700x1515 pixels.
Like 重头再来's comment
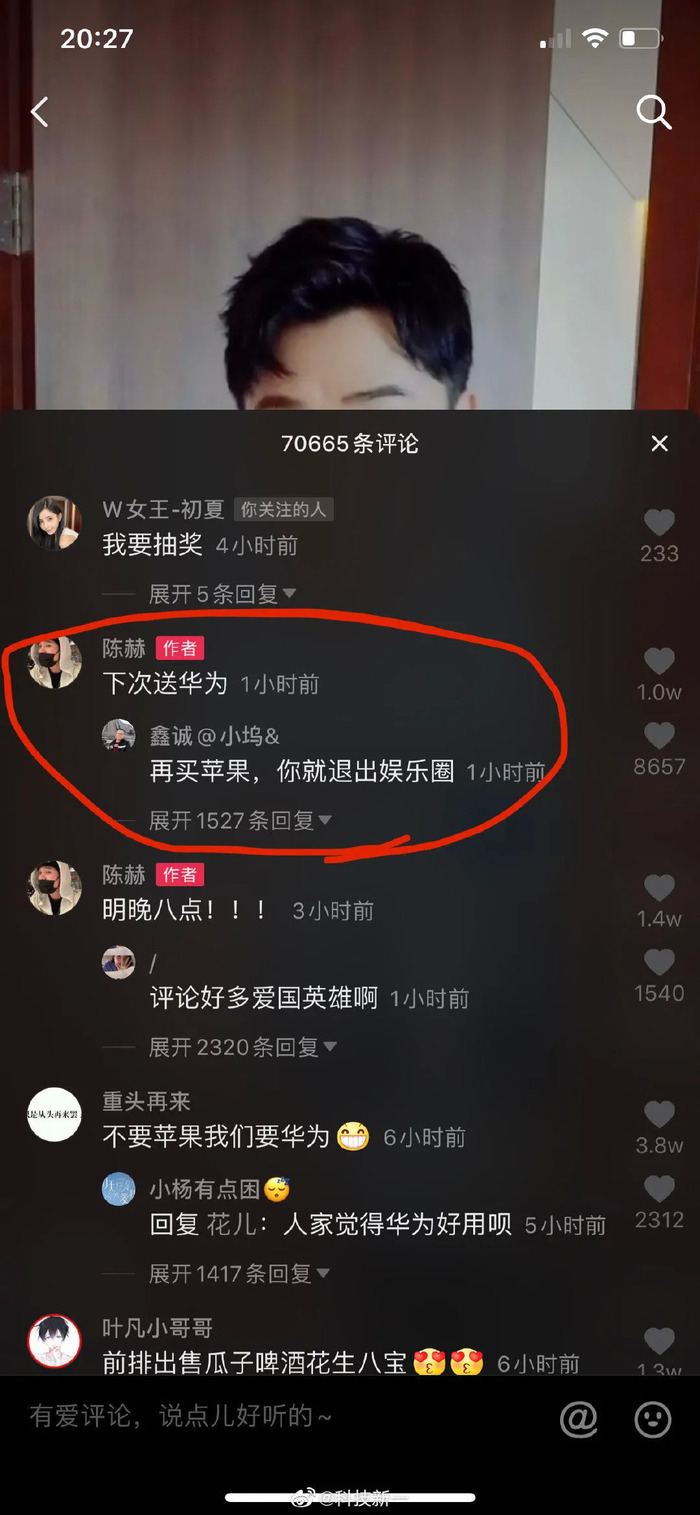click(659, 1115)
